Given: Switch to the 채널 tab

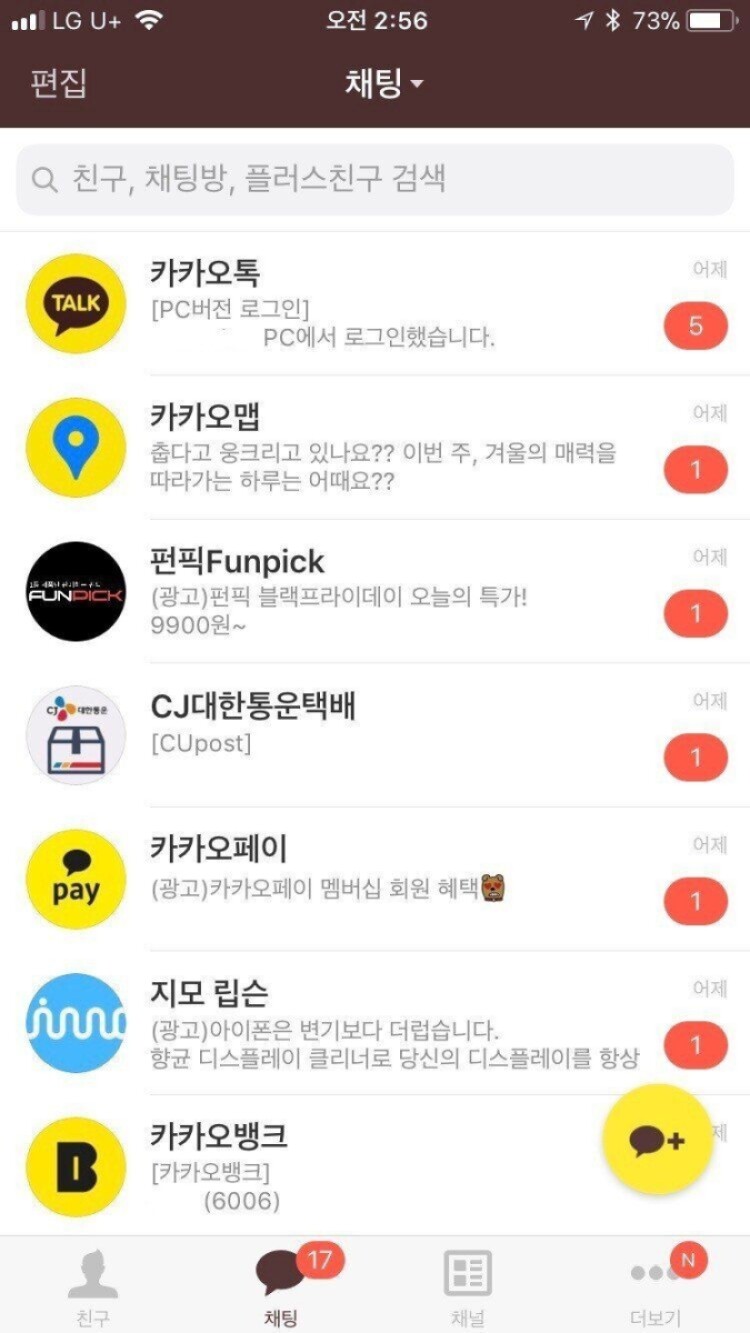Looking at the screenshot, I should pos(468,1285).
